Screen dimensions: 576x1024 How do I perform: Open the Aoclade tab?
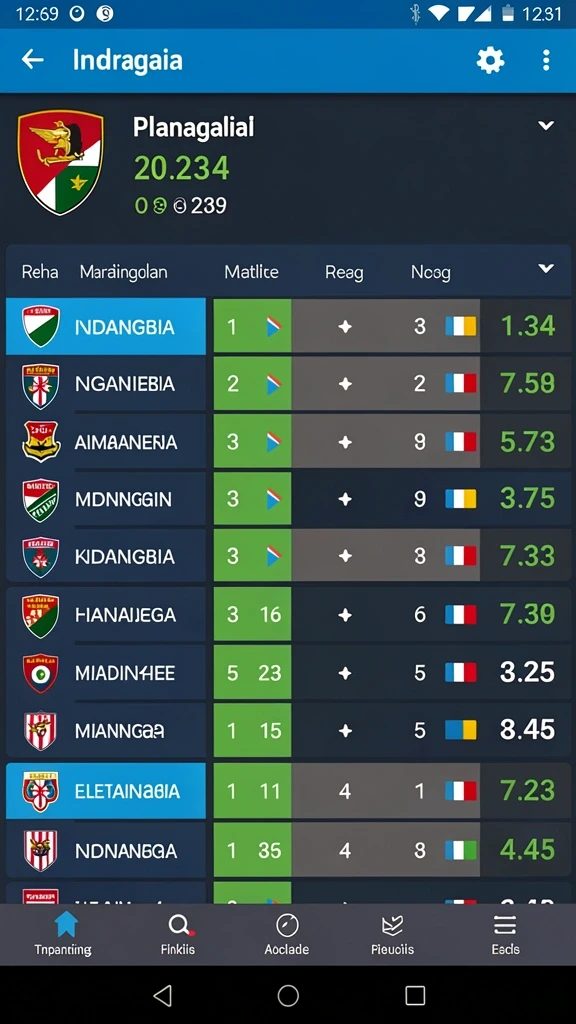tap(287, 934)
